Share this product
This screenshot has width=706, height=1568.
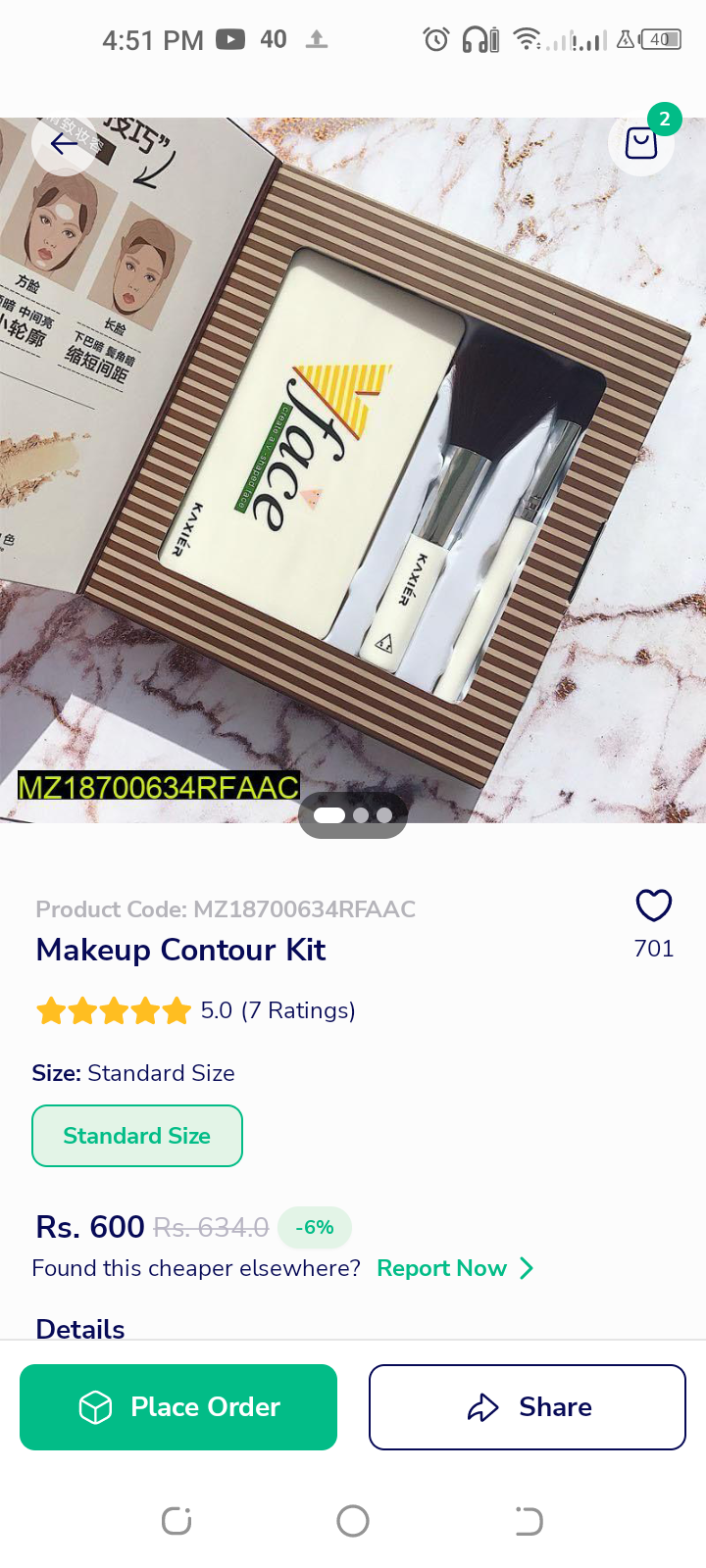pos(528,1407)
